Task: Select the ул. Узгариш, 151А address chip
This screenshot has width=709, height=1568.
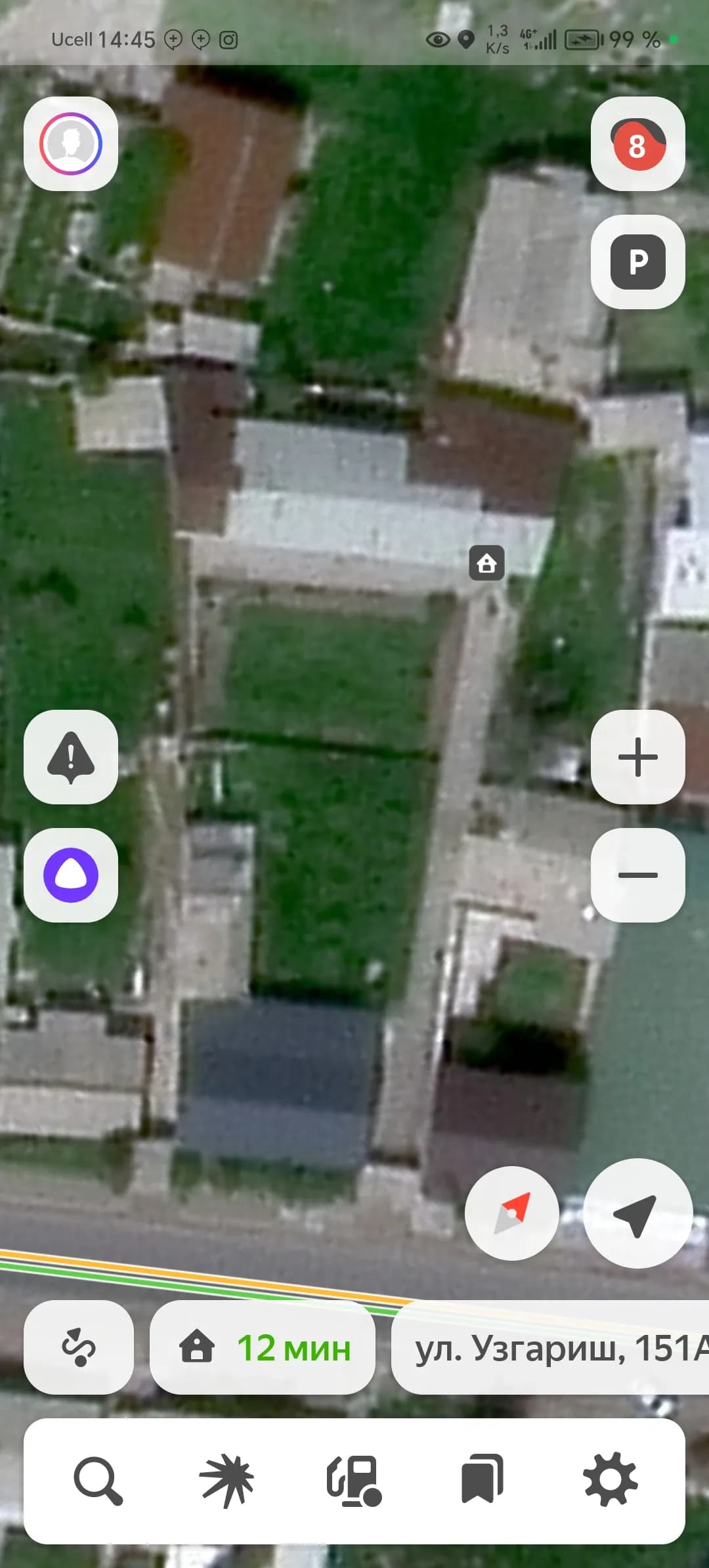Action: 550,1347
